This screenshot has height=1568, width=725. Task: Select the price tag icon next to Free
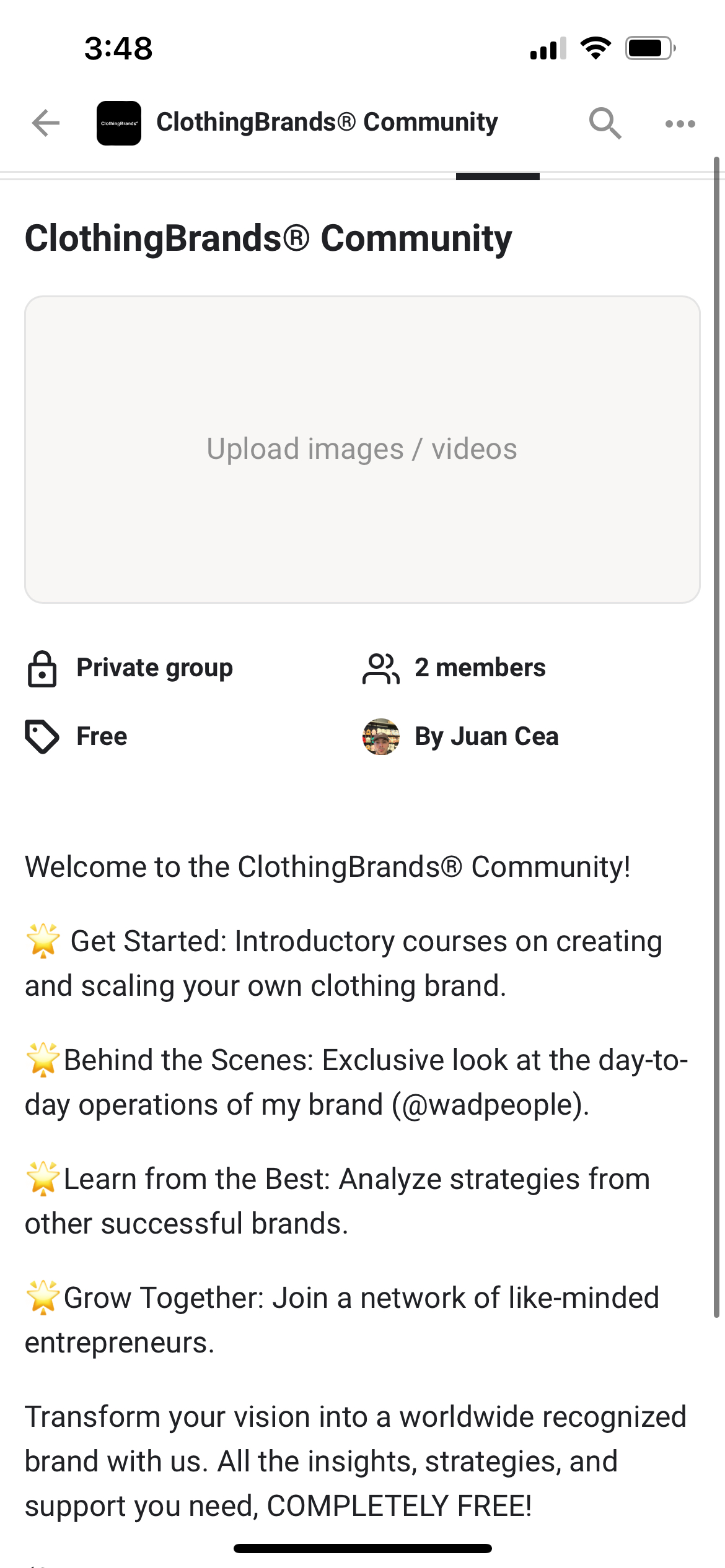pos(41,736)
